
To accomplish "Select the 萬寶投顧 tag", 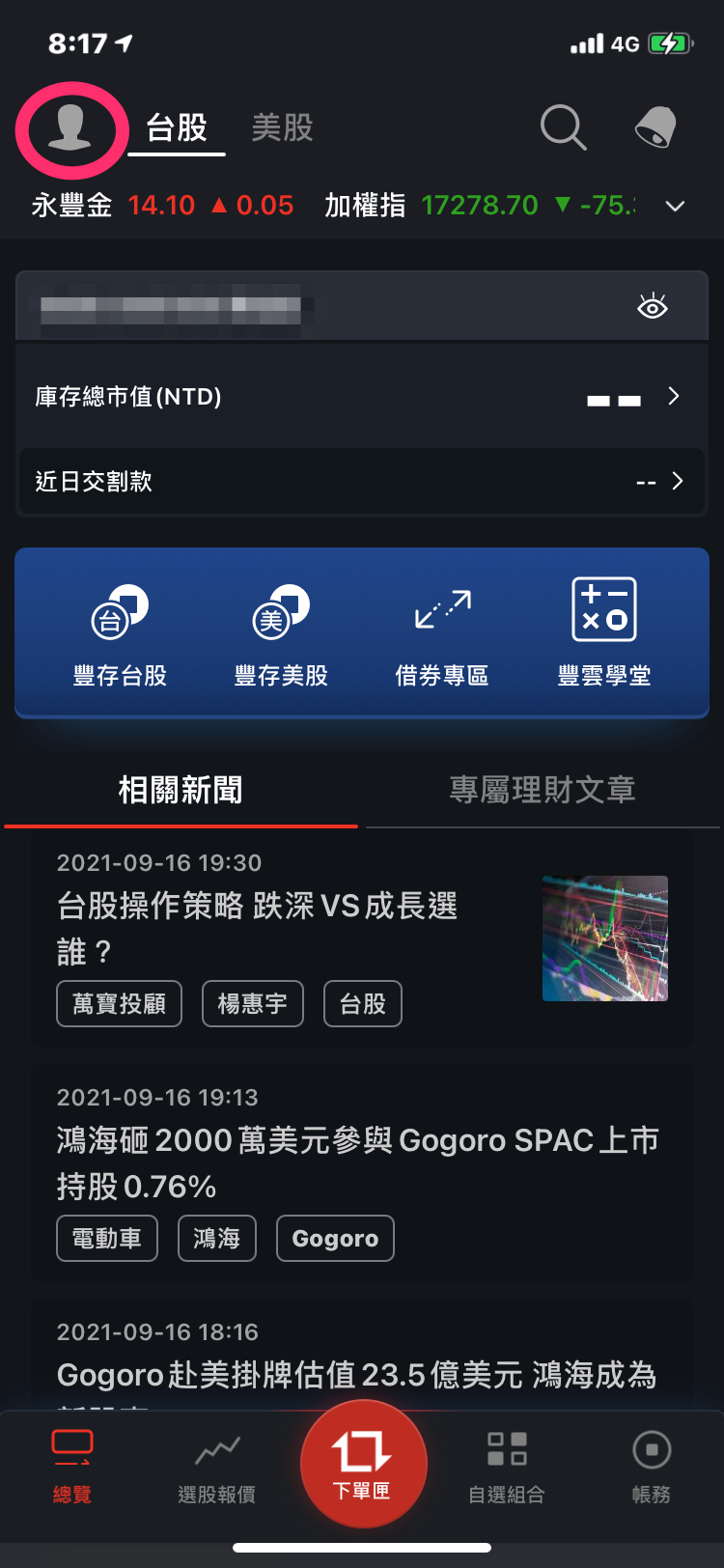I will (119, 1004).
